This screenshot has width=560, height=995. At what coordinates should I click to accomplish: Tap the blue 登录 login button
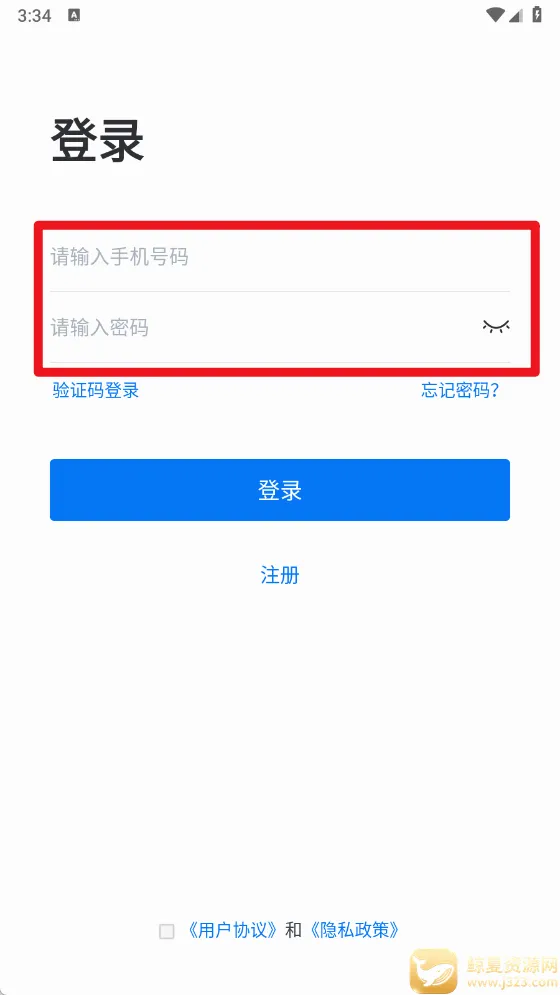[280, 490]
